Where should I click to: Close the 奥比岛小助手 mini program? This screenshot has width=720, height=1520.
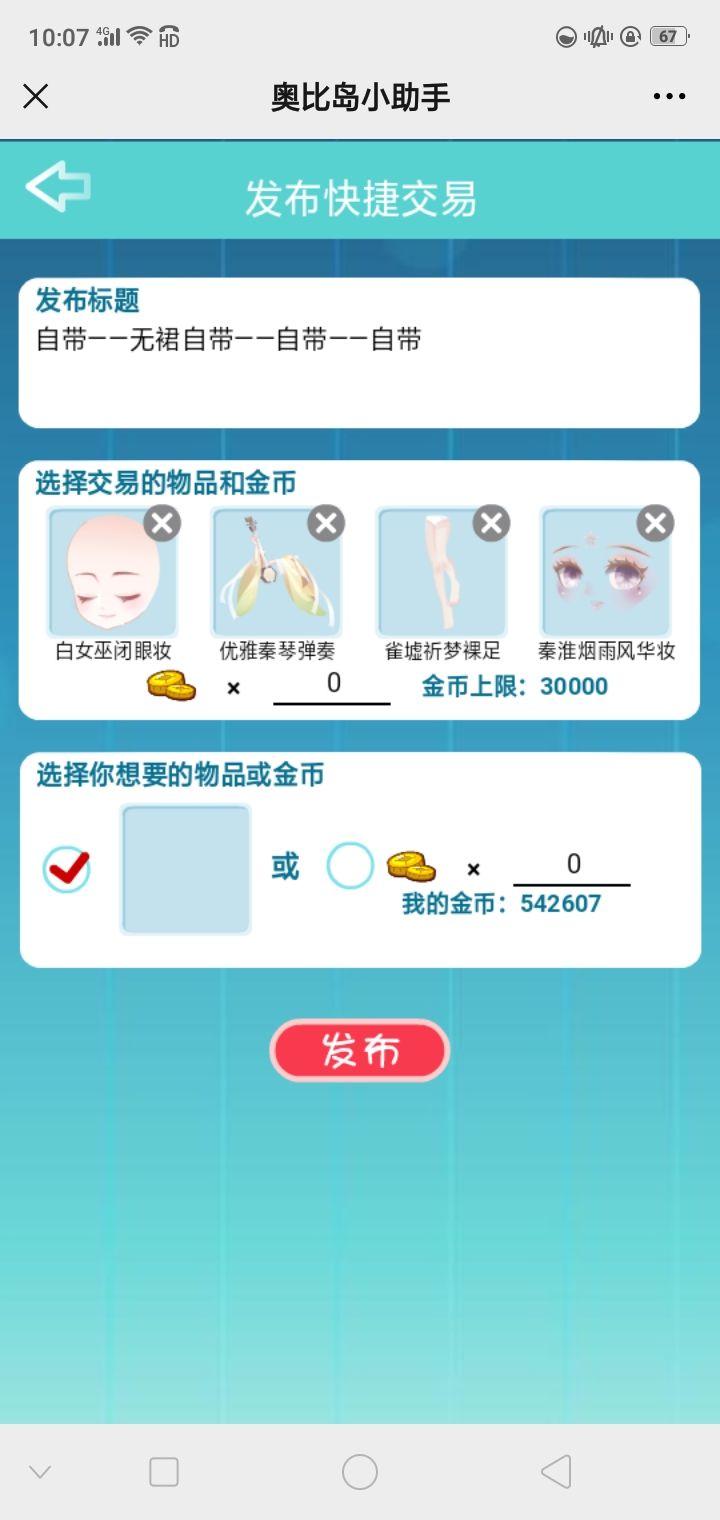(x=36, y=96)
